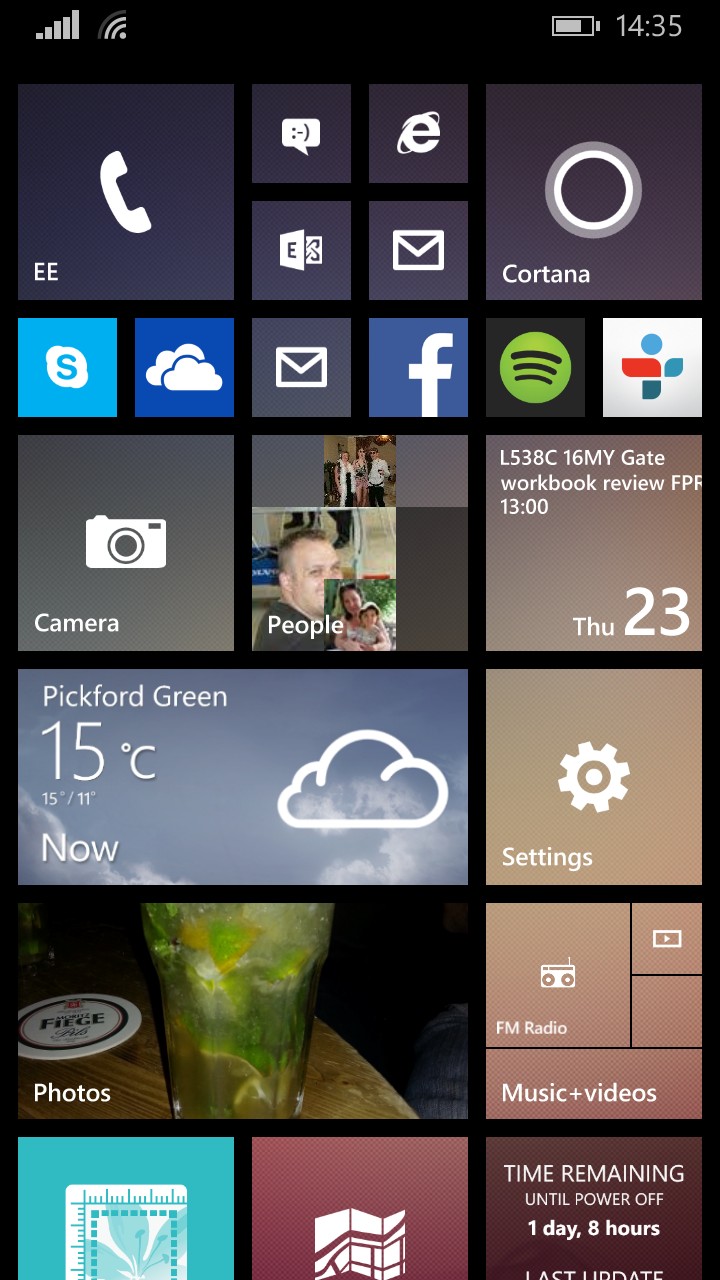720x1280 pixels.
Task: Launch the Camera
Action: point(125,543)
